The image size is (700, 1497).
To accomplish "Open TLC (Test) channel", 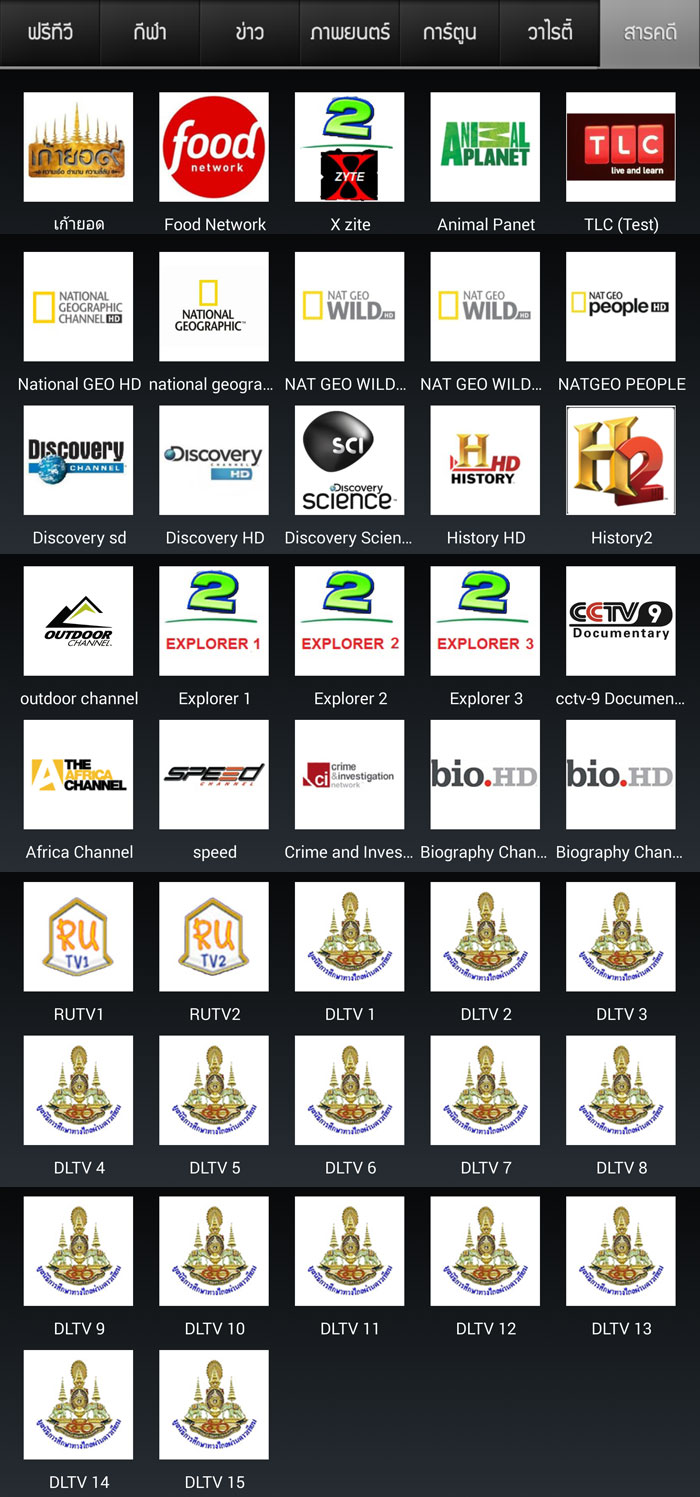I will pyautogui.click(x=621, y=147).
